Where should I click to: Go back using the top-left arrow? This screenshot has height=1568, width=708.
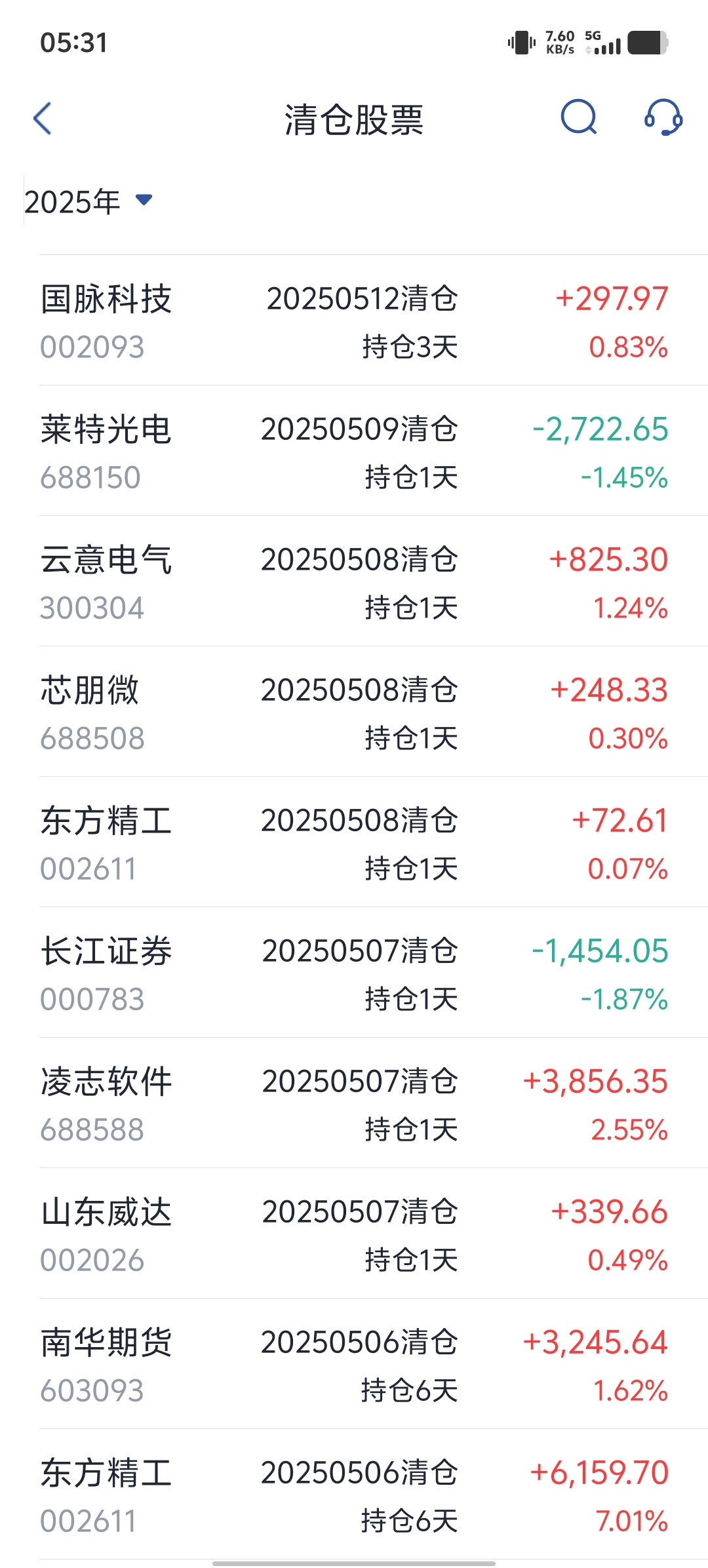point(43,119)
